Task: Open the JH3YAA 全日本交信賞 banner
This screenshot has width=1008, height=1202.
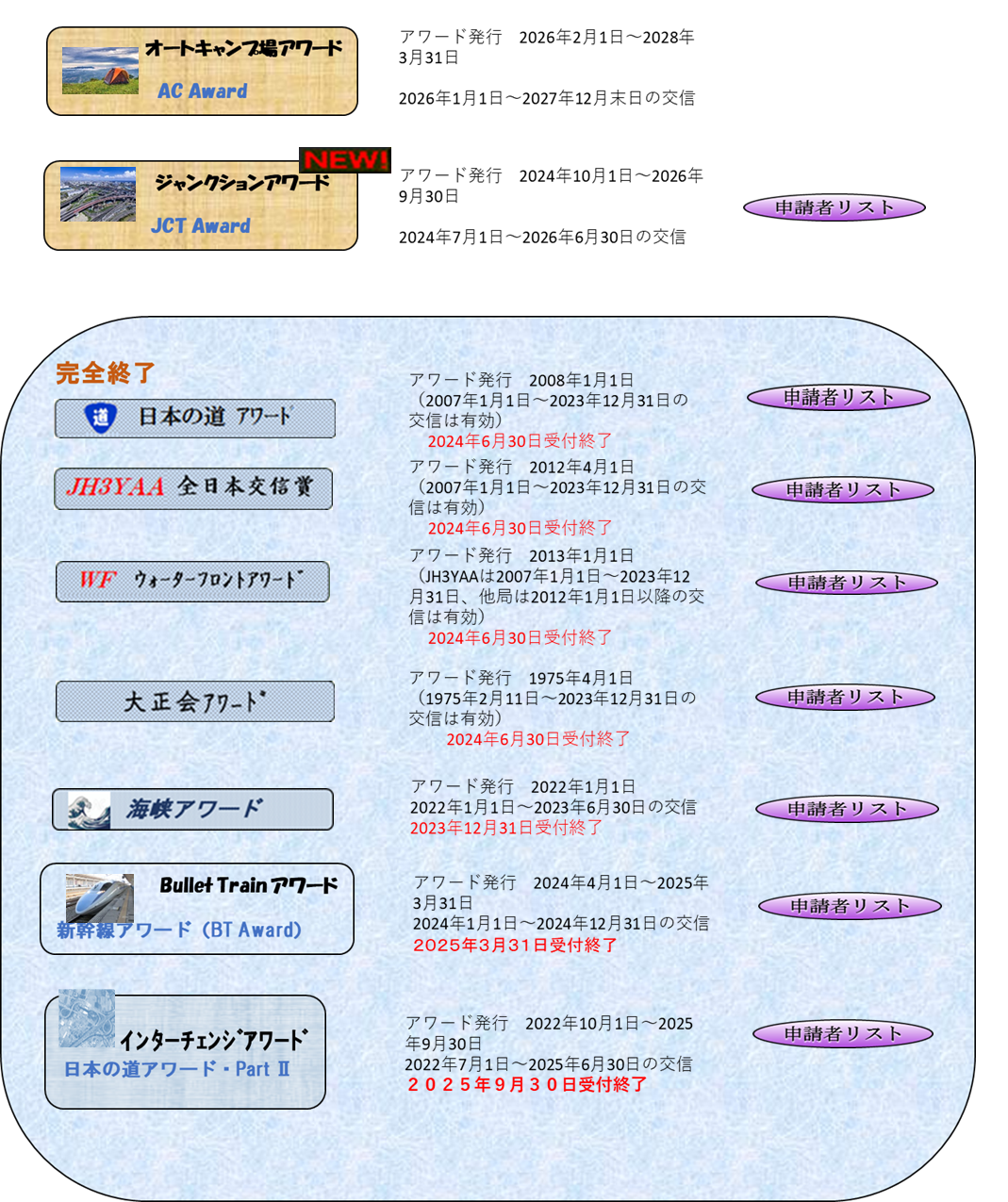Action: coord(193,488)
